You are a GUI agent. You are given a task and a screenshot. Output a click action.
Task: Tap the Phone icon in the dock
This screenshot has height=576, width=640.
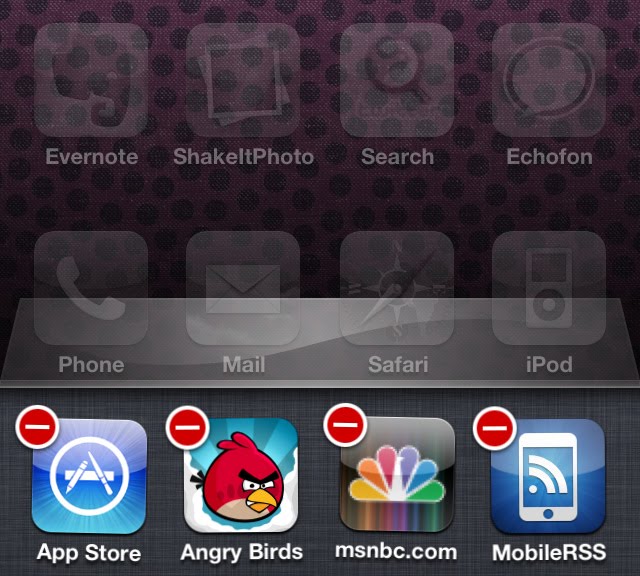pos(91,288)
